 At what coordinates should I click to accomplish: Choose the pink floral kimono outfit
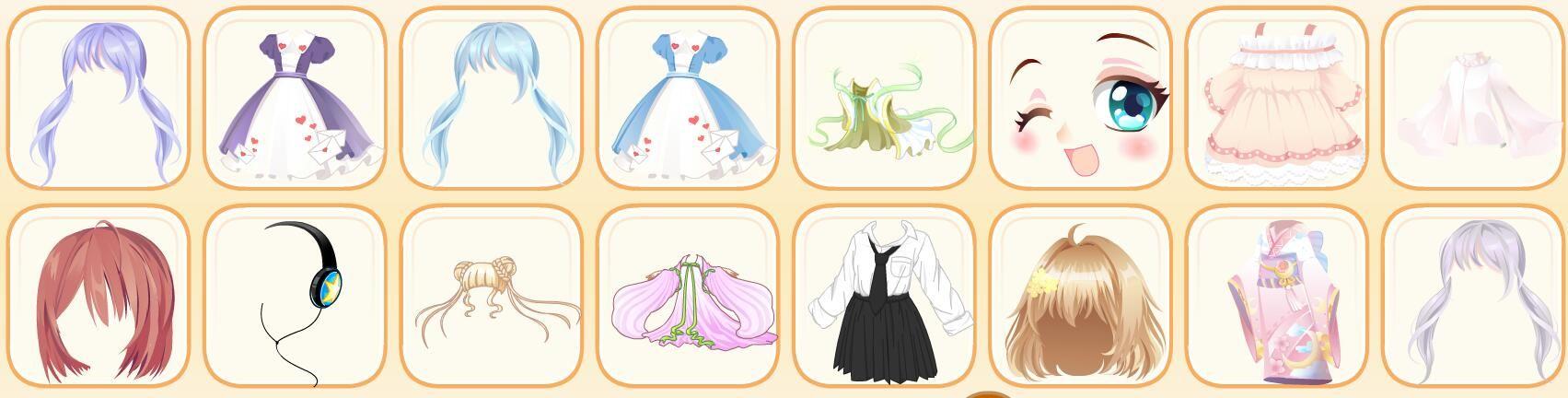pos(1277,297)
